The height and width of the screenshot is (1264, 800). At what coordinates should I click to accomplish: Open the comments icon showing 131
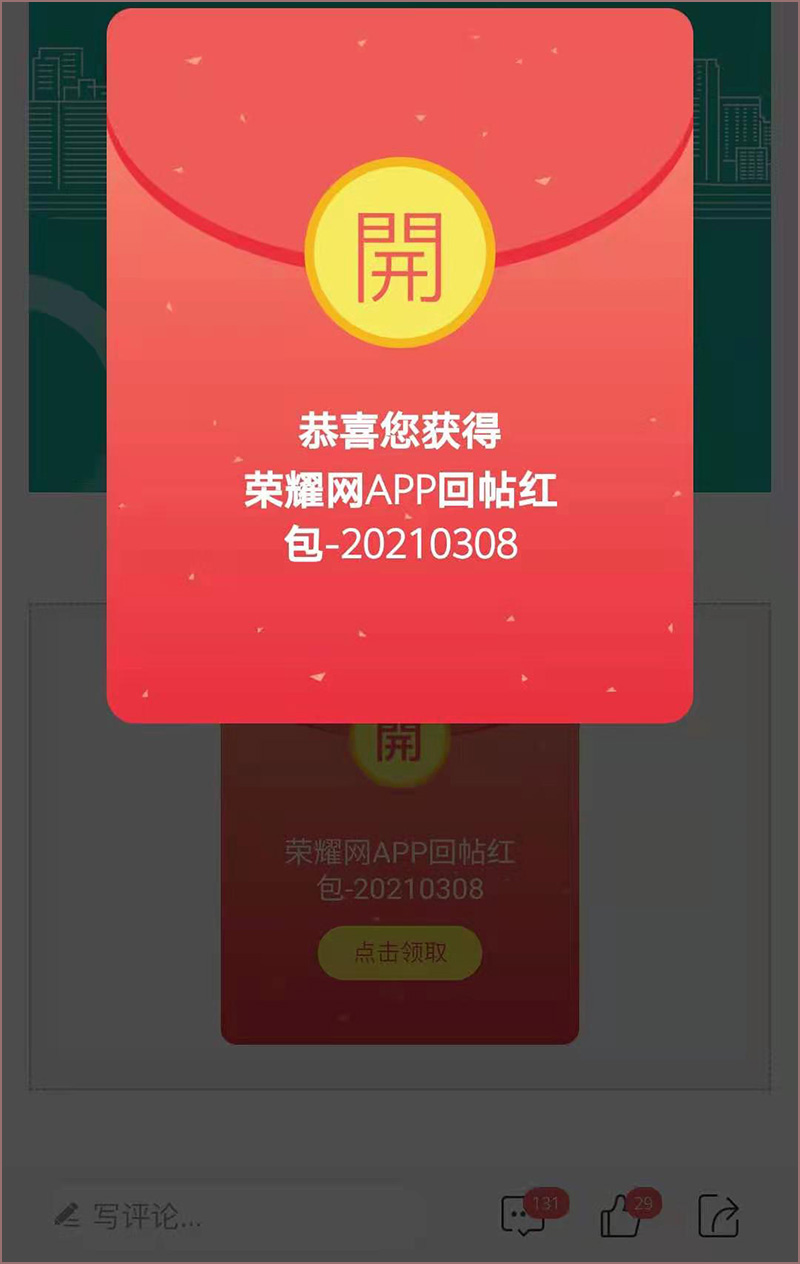point(524,1216)
